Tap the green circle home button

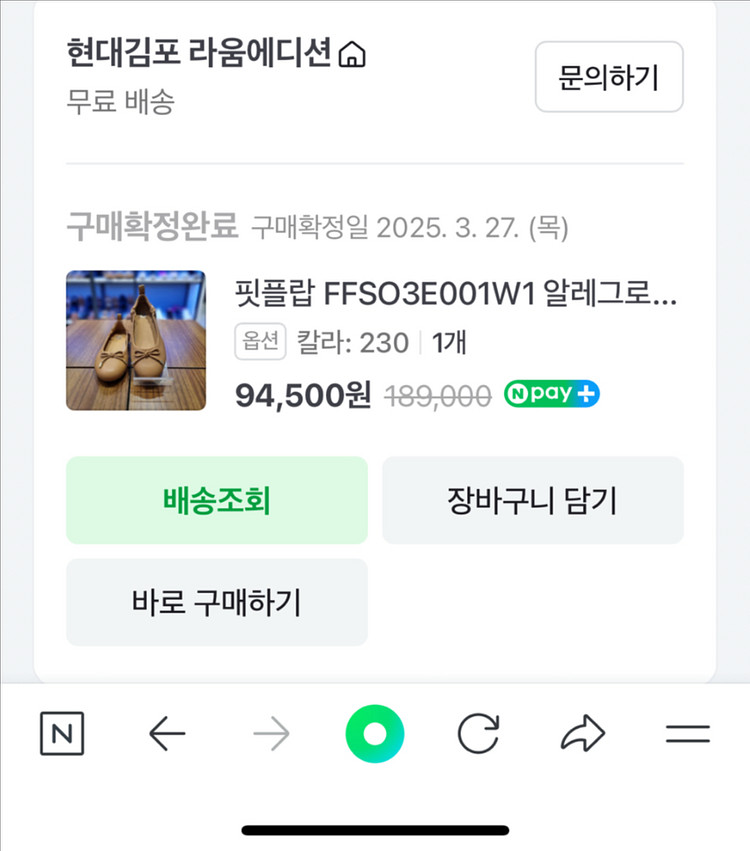tap(375, 733)
